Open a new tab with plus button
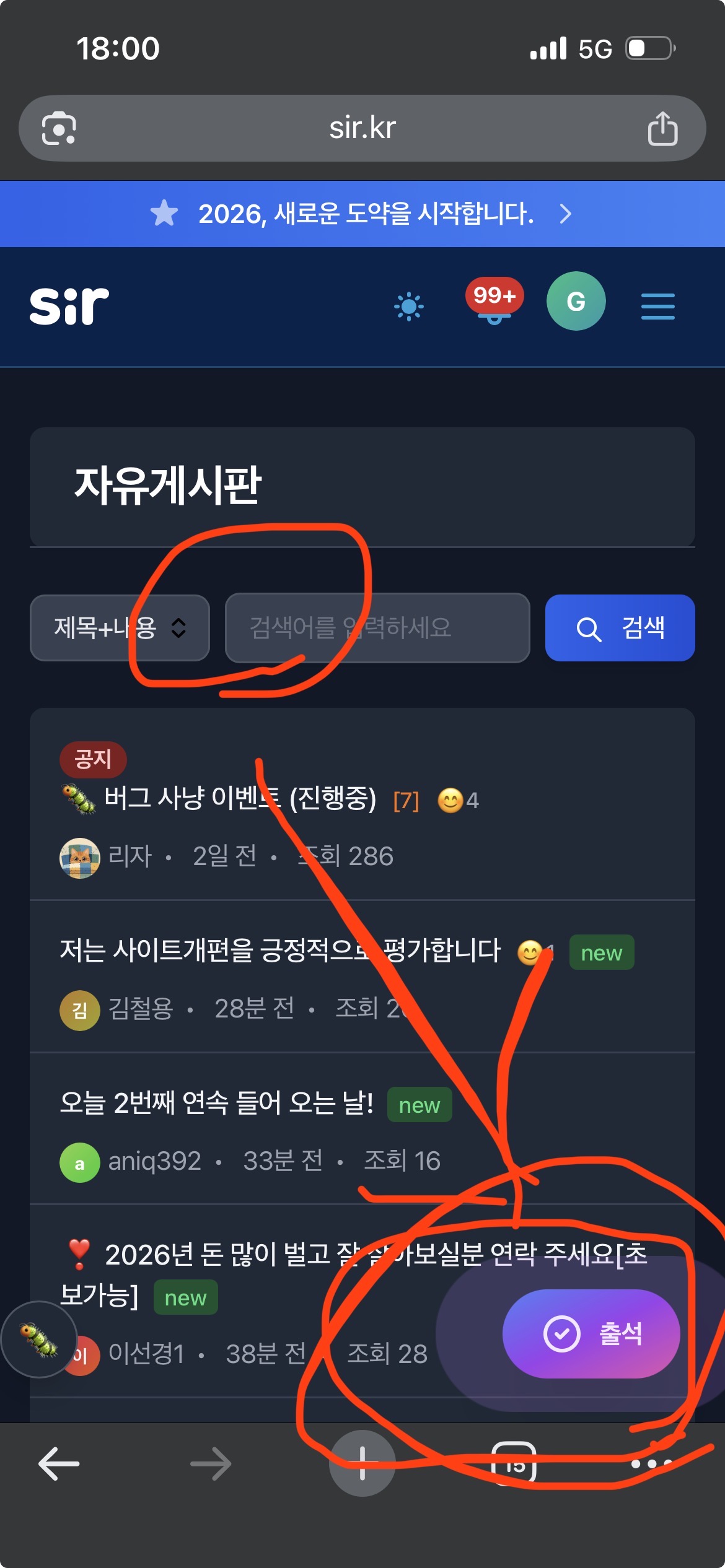Viewport: 725px width, 1568px height. point(362,1464)
